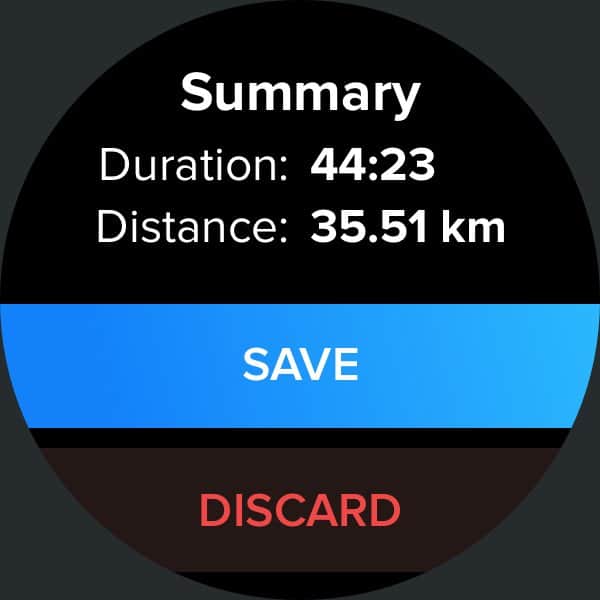This screenshot has height=600, width=600.
Task: Save the workout summary
Action: (x=300, y=366)
